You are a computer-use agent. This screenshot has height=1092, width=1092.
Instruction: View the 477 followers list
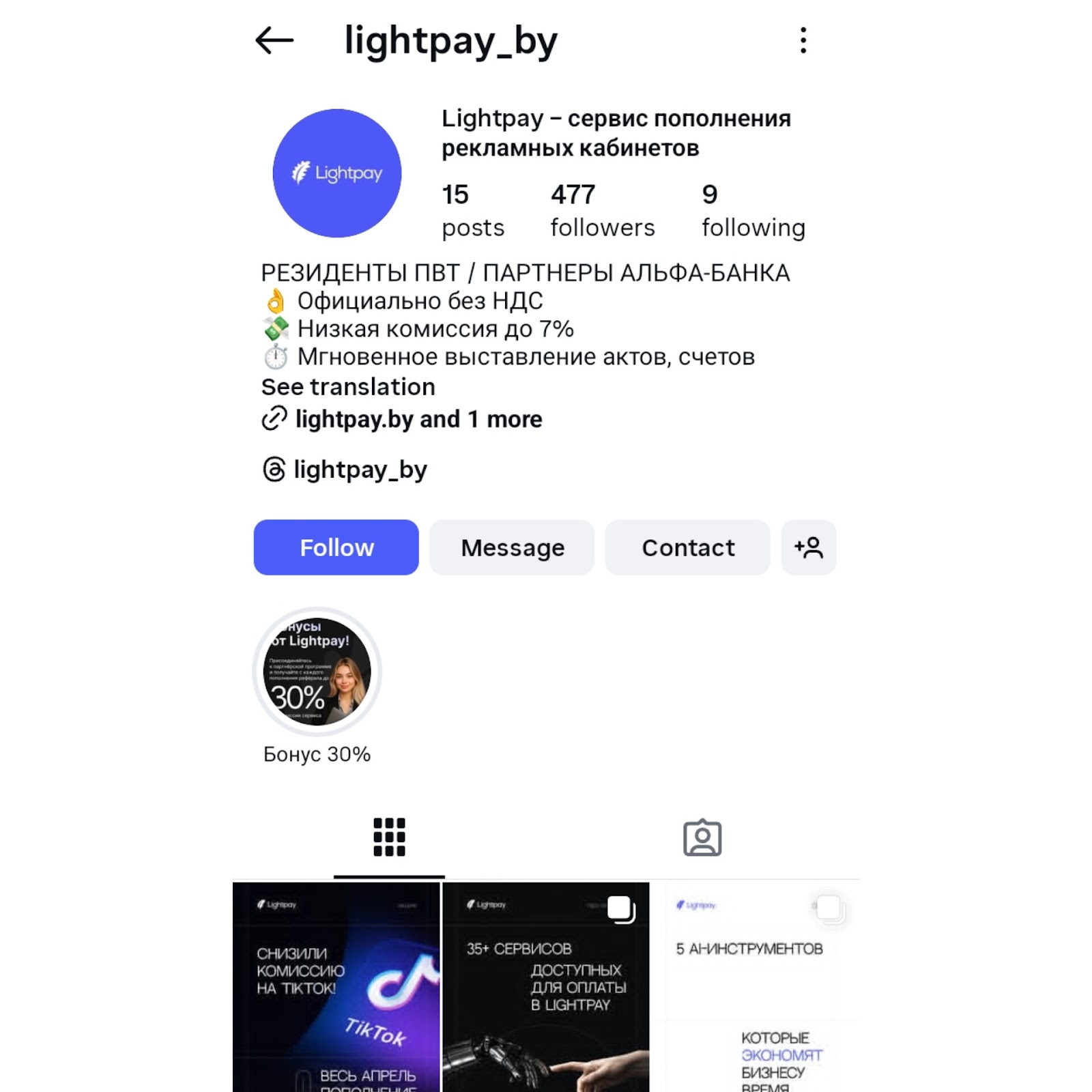602,210
